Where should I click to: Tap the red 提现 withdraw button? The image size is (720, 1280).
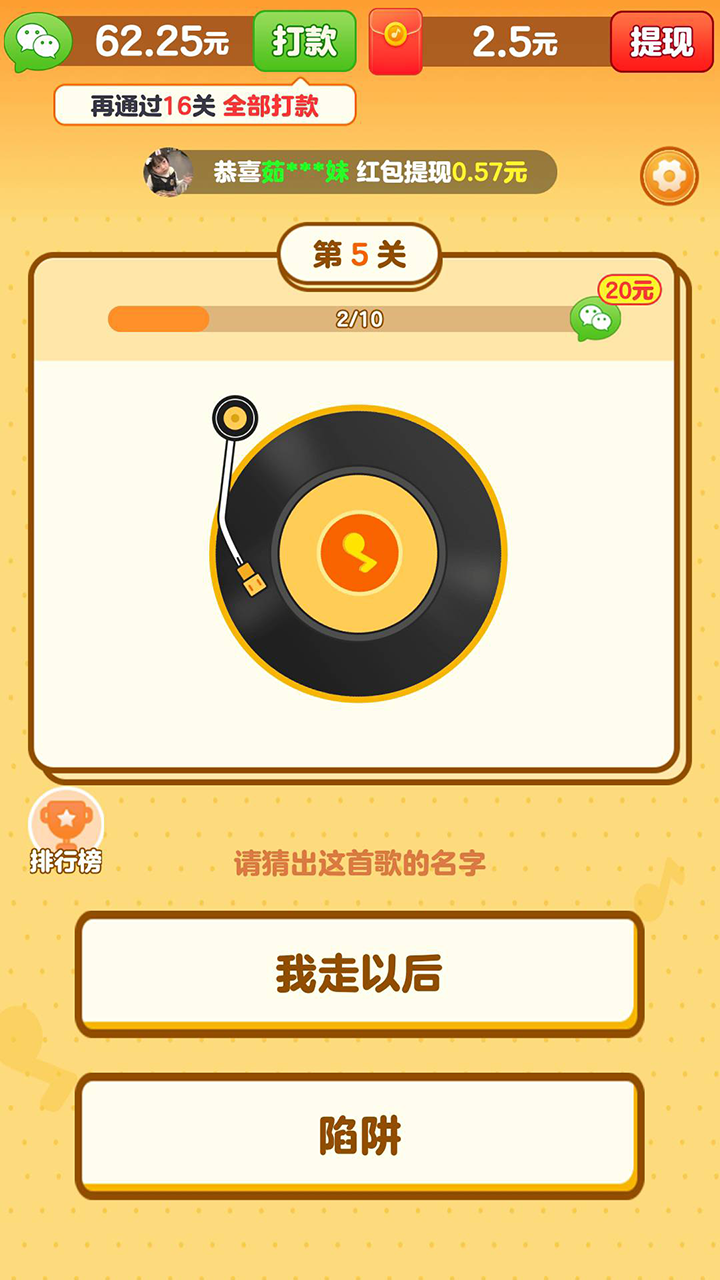pos(661,41)
